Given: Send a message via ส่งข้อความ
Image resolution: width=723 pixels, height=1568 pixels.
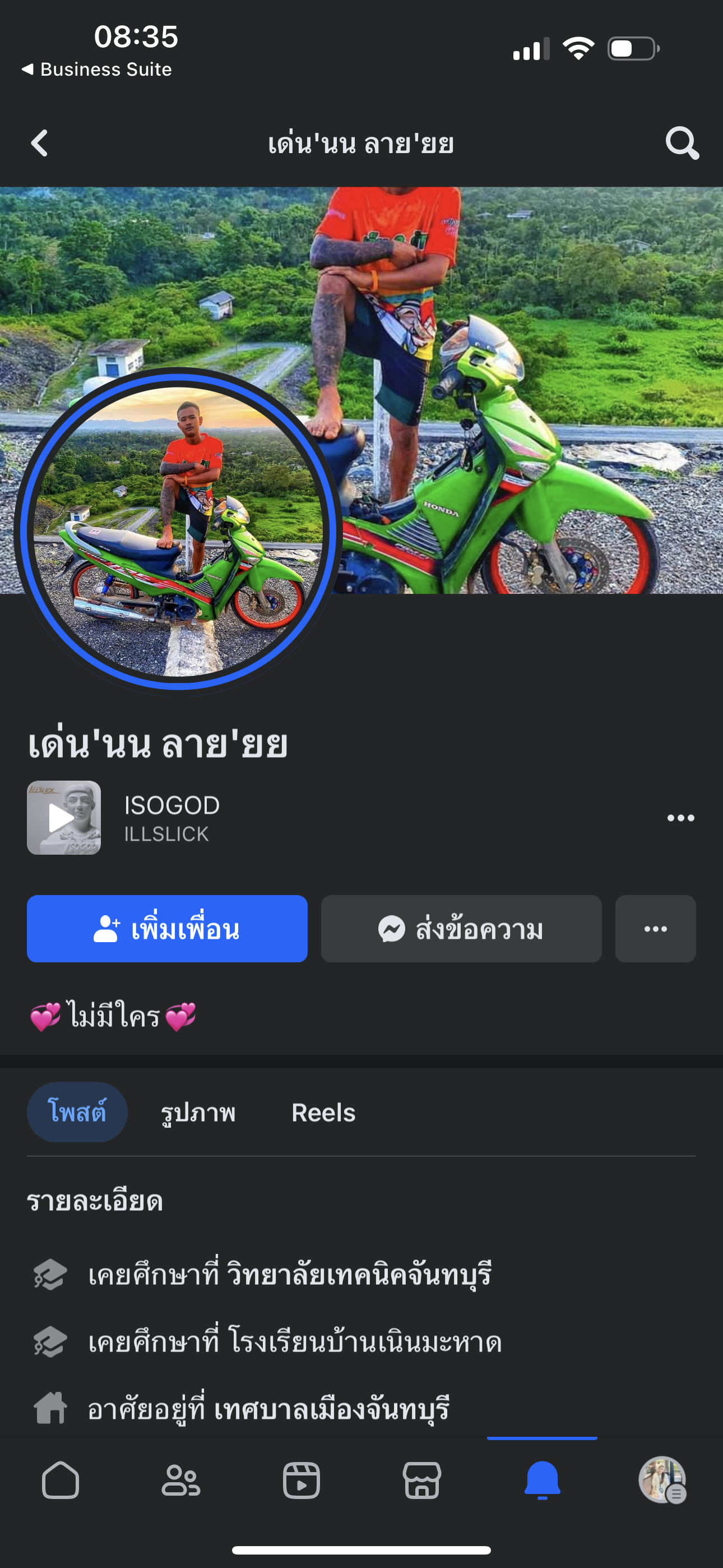Looking at the screenshot, I should [x=461, y=929].
